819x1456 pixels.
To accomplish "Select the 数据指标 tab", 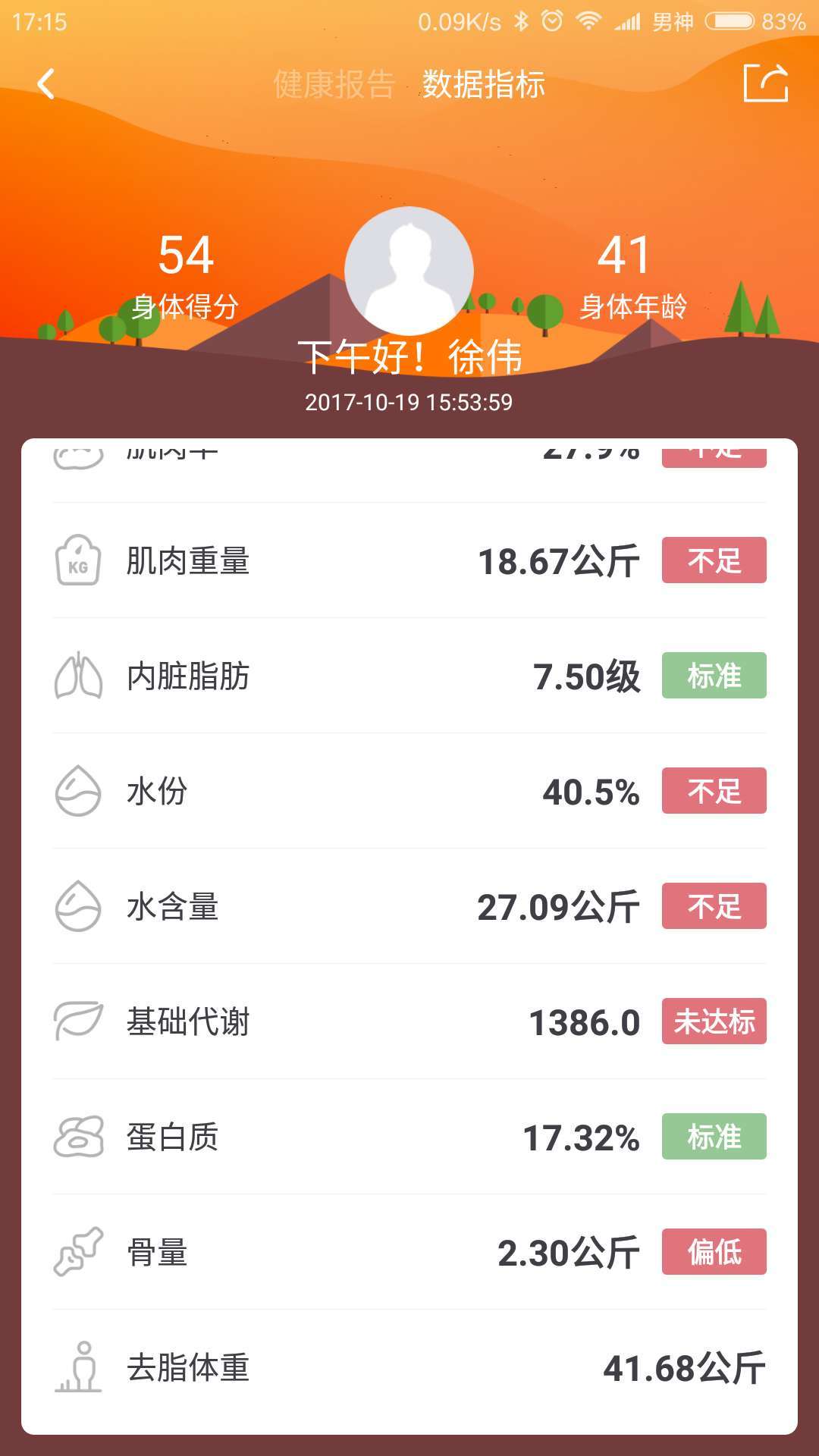I will pos(484,84).
